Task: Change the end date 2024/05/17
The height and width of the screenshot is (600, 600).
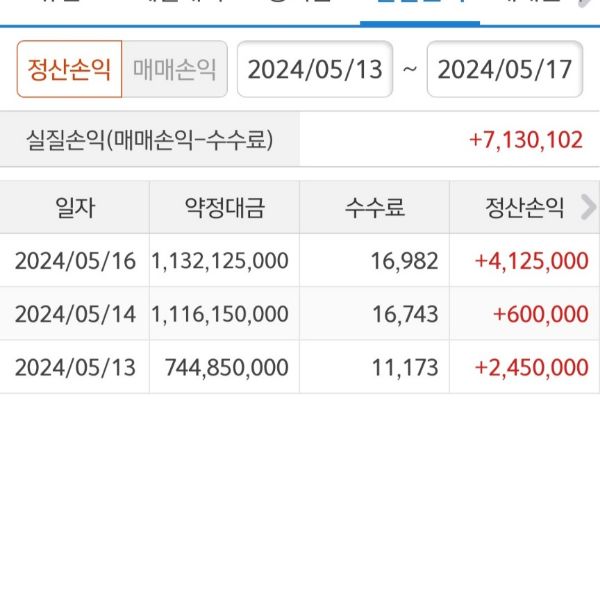Action: tap(505, 69)
